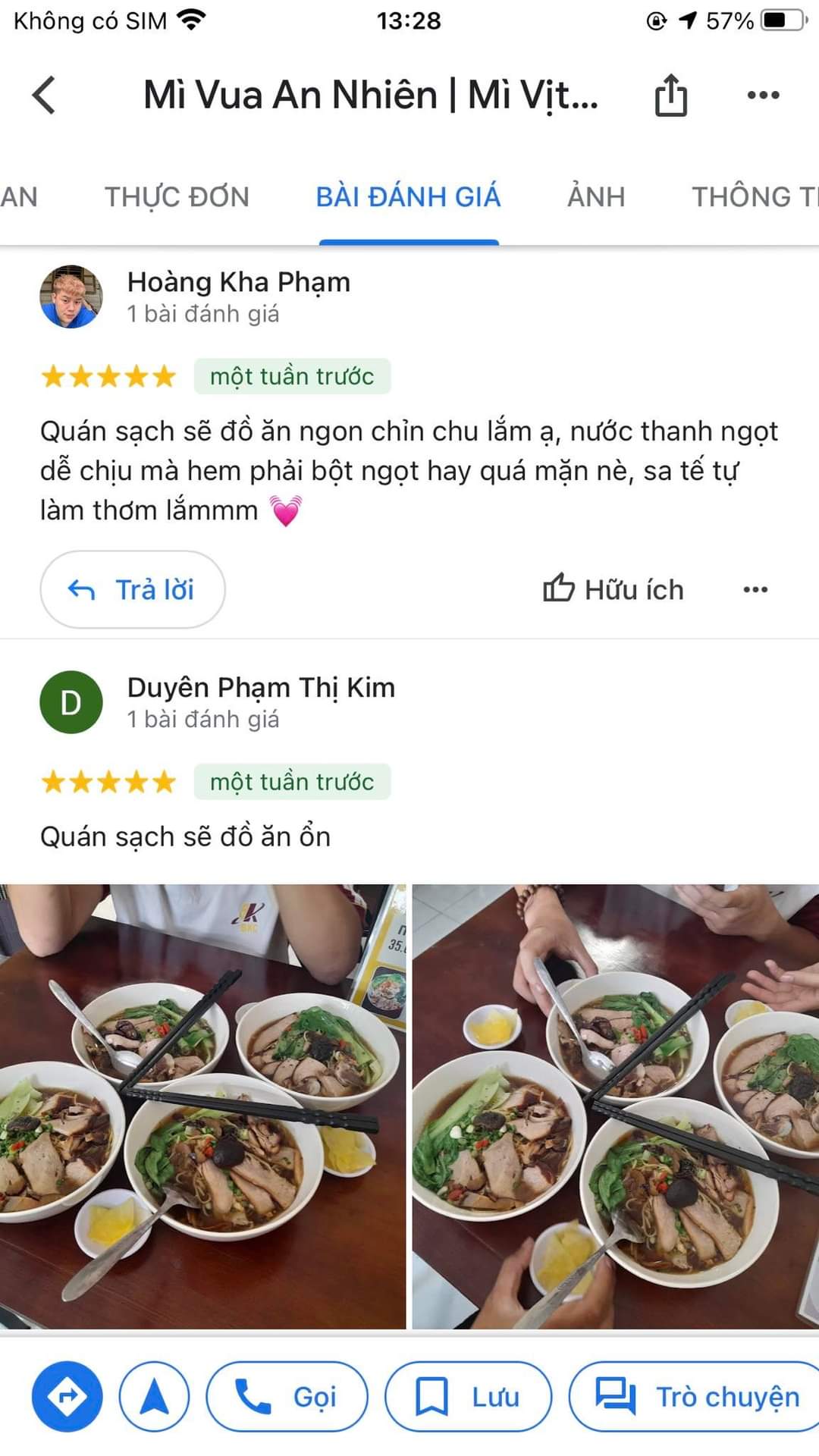Save this place with Lưu
This screenshot has width=819, height=1456.
[x=468, y=1397]
